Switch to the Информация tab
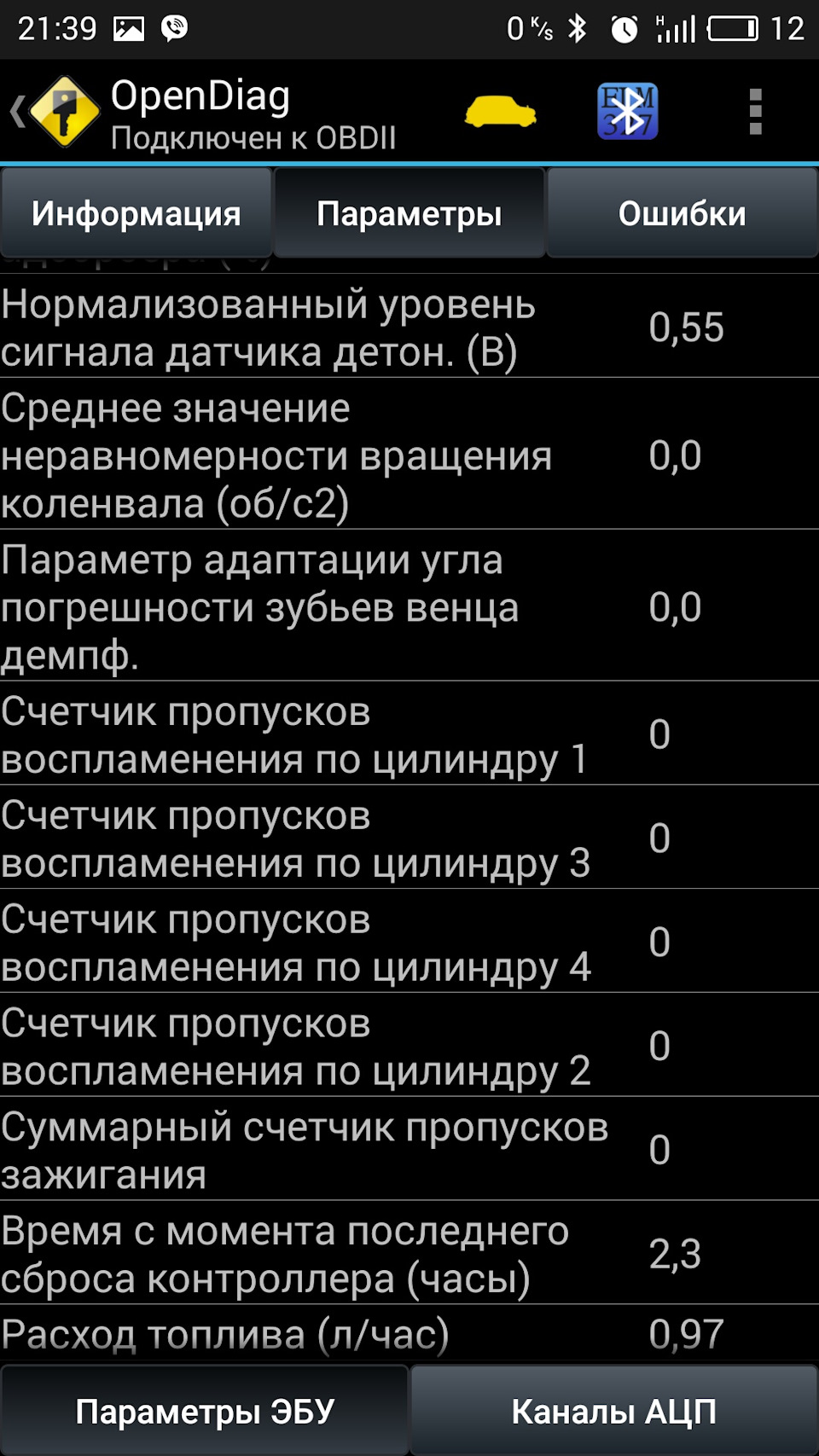819x1456 pixels. point(136,213)
